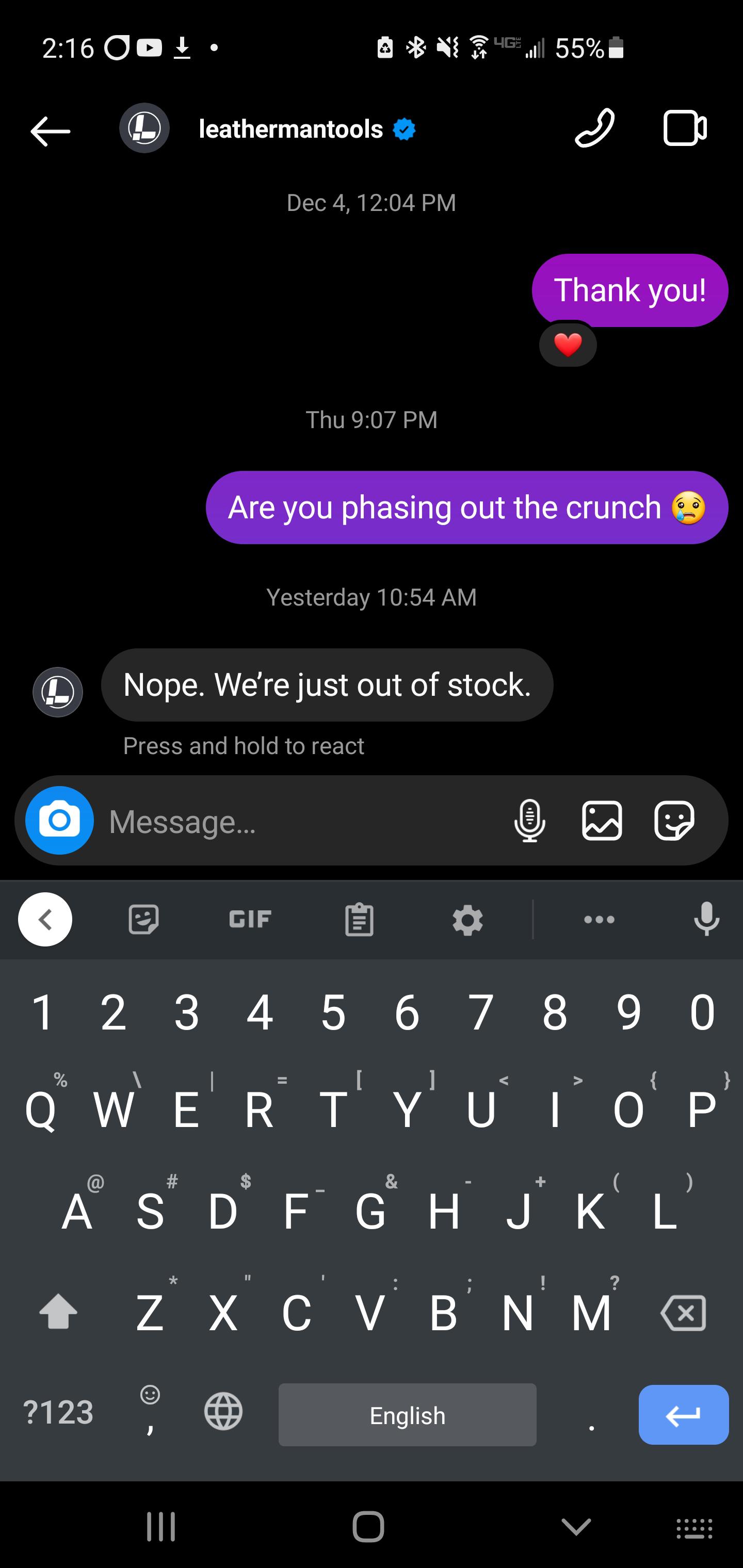This screenshot has width=743, height=1568.
Task: Tap the heart reaction under Thank you
Action: [x=568, y=345]
